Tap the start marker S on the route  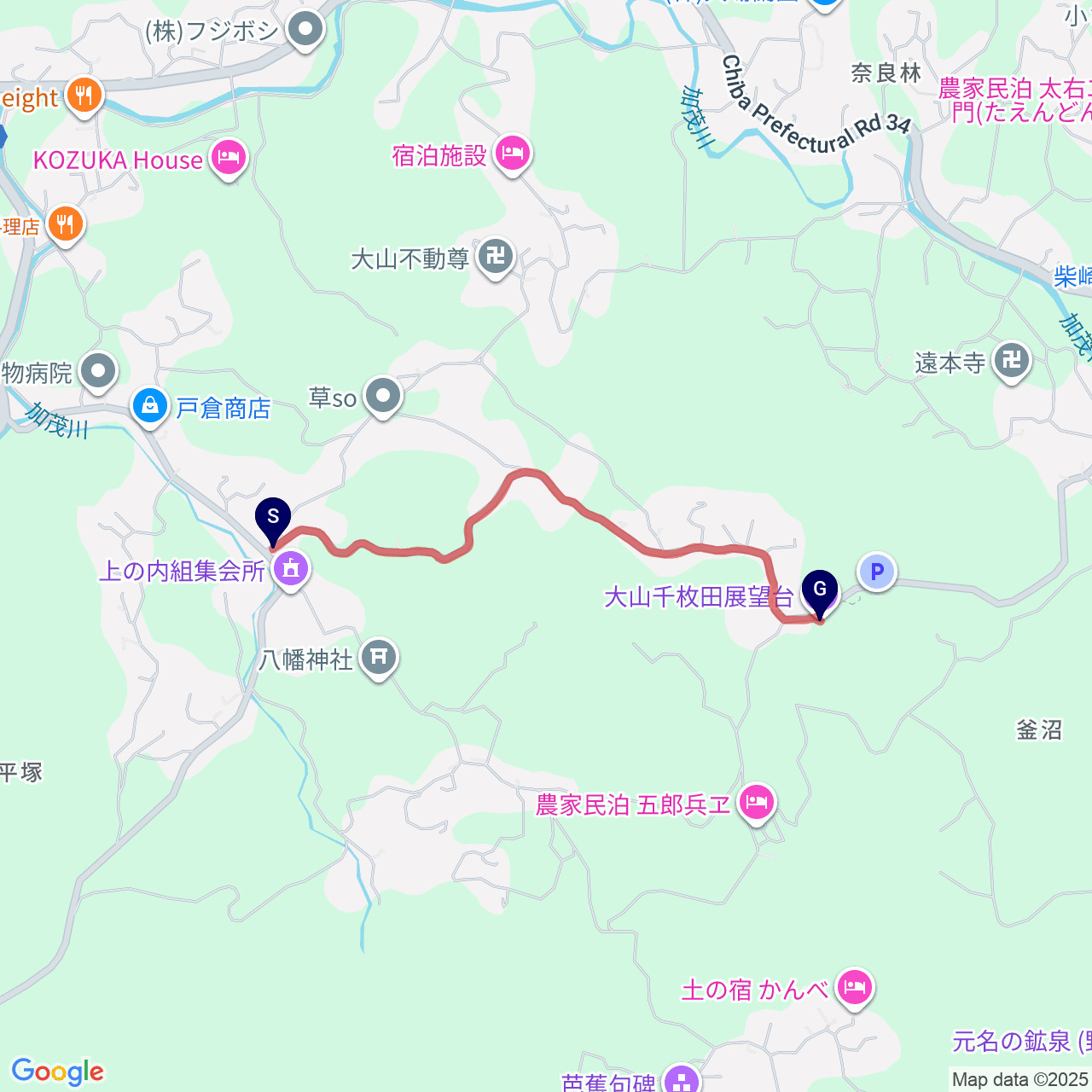(x=273, y=517)
